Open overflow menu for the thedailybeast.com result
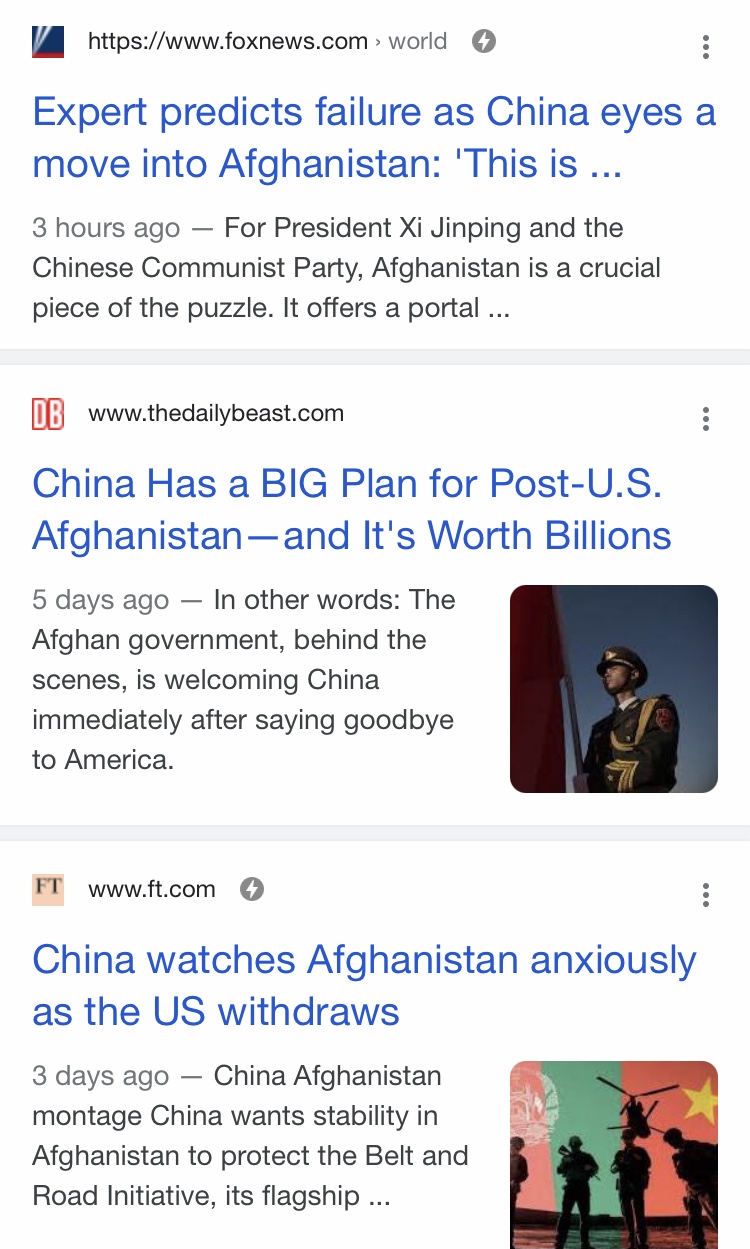The image size is (750, 1249). pyautogui.click(x=706, y=418)
